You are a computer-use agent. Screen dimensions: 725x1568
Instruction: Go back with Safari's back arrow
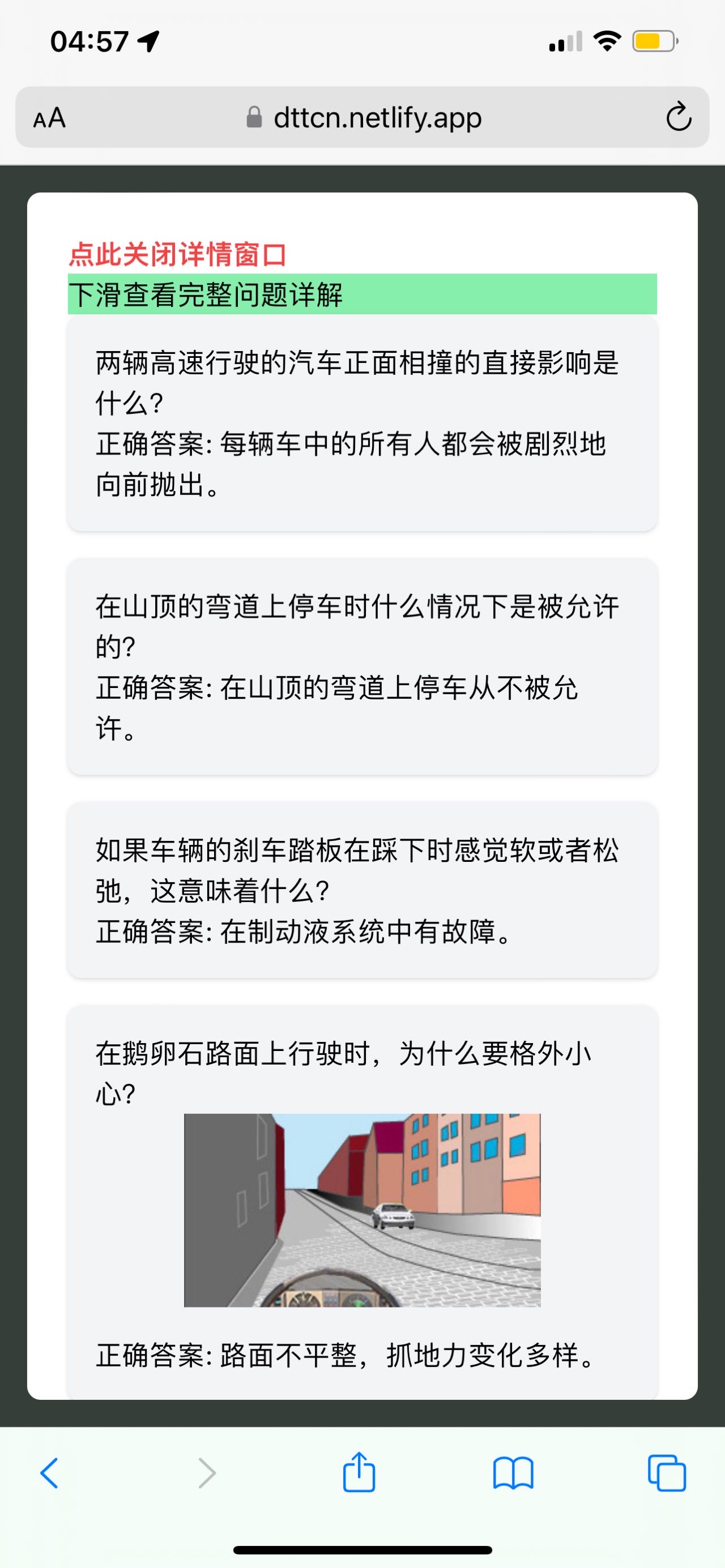[x=49, y=1473]
